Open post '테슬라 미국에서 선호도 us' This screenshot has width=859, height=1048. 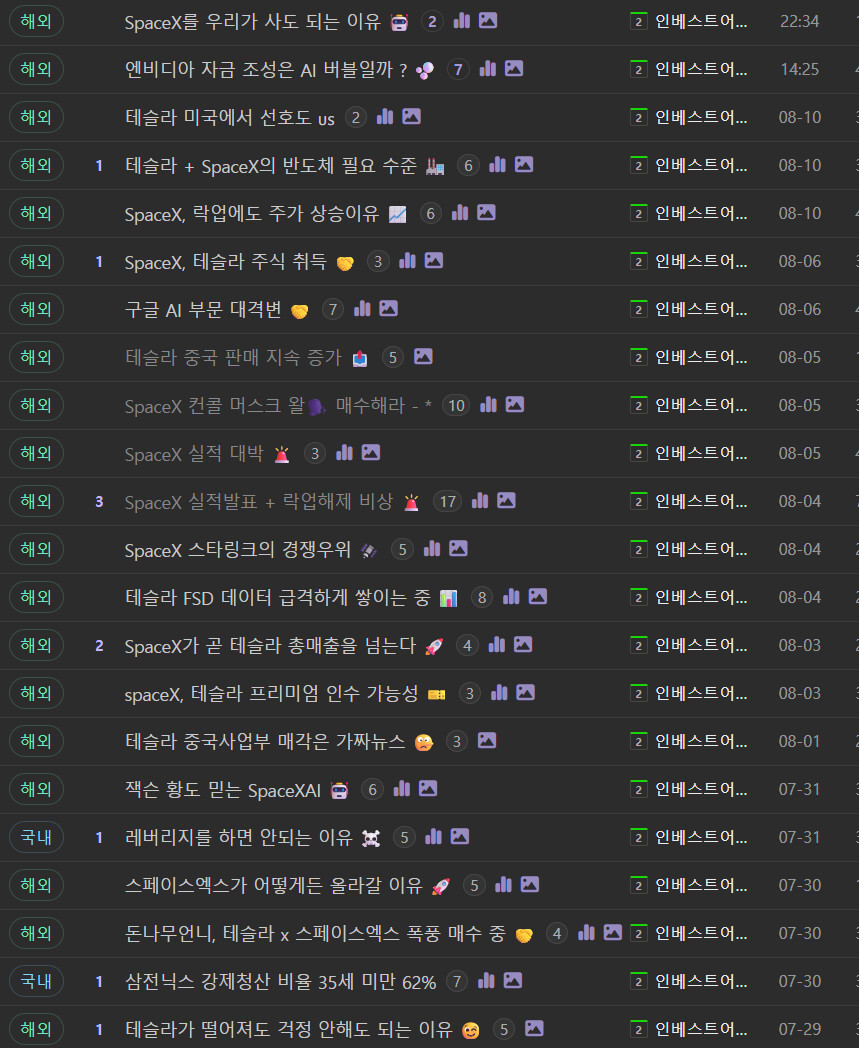(x=229, y=118)
